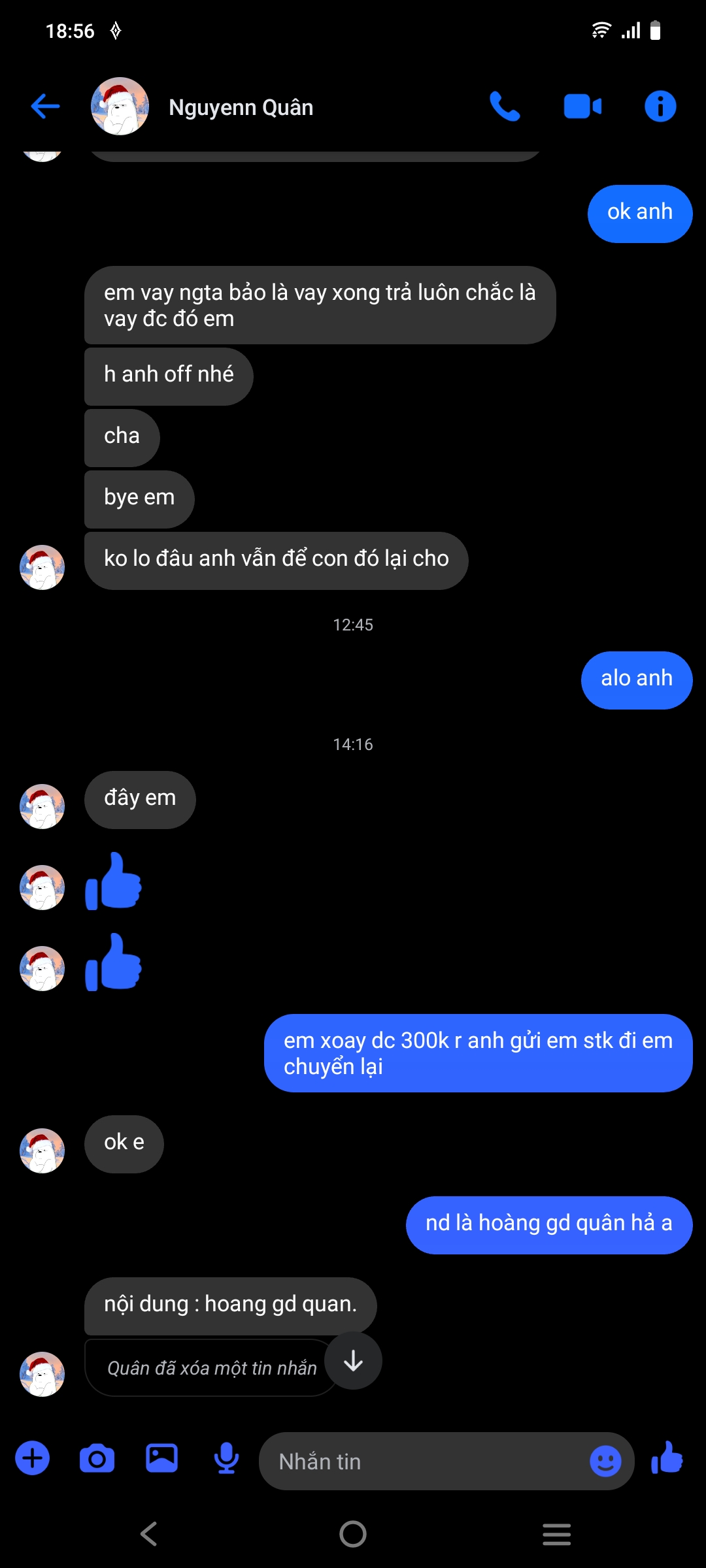Open the plus menu for more actions
The image size is (706, 1568).
(33, 1458)
